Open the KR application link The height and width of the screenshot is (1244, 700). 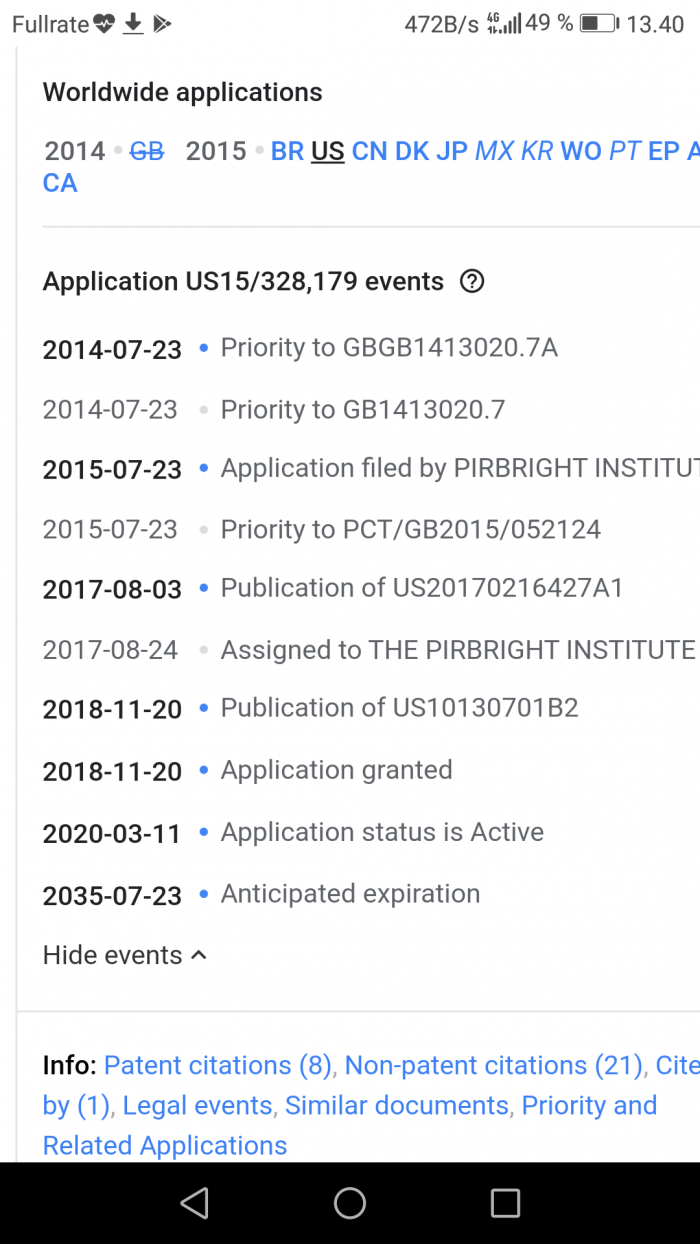537,151
